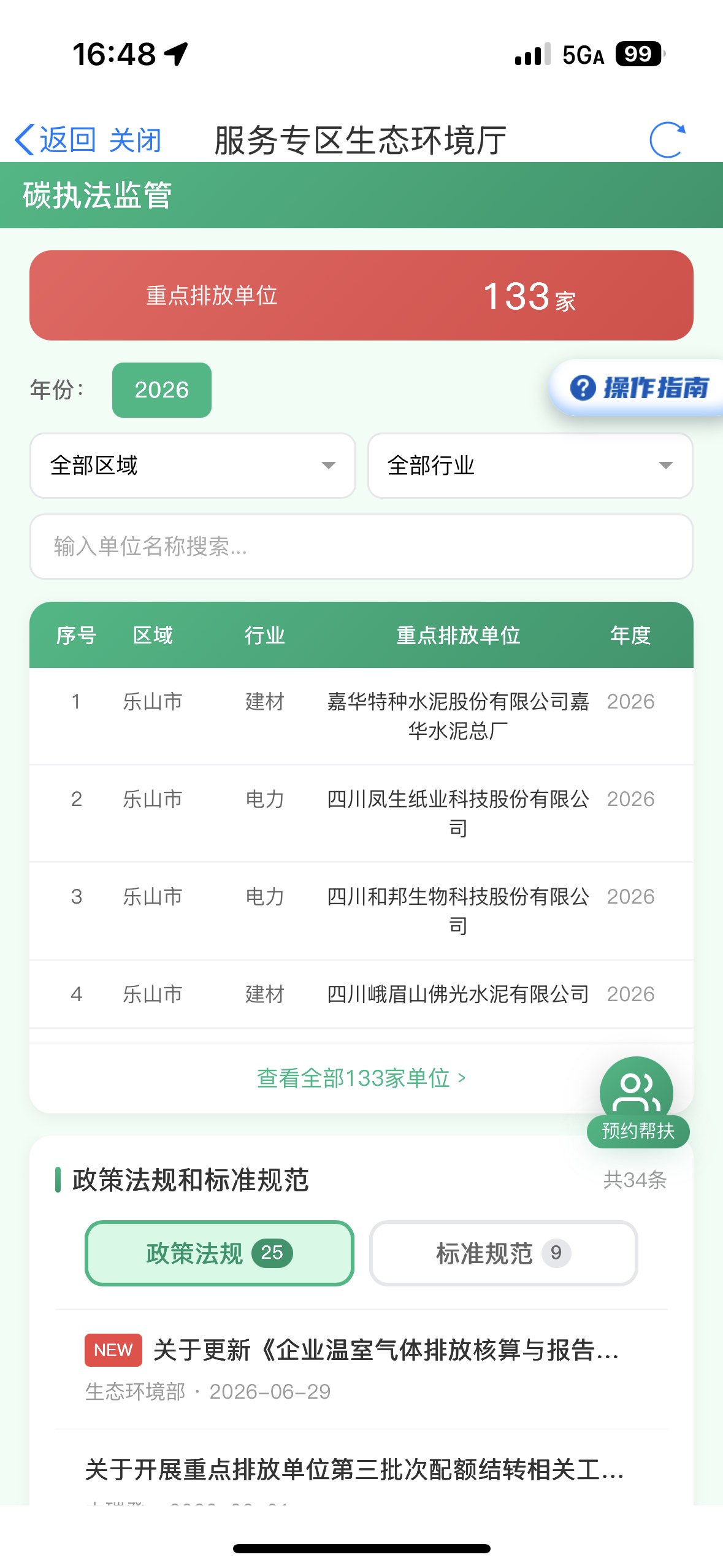Tap the 返回 back button
The height and width of the screenshot is (1568, 723).
(x=55, y=140)
